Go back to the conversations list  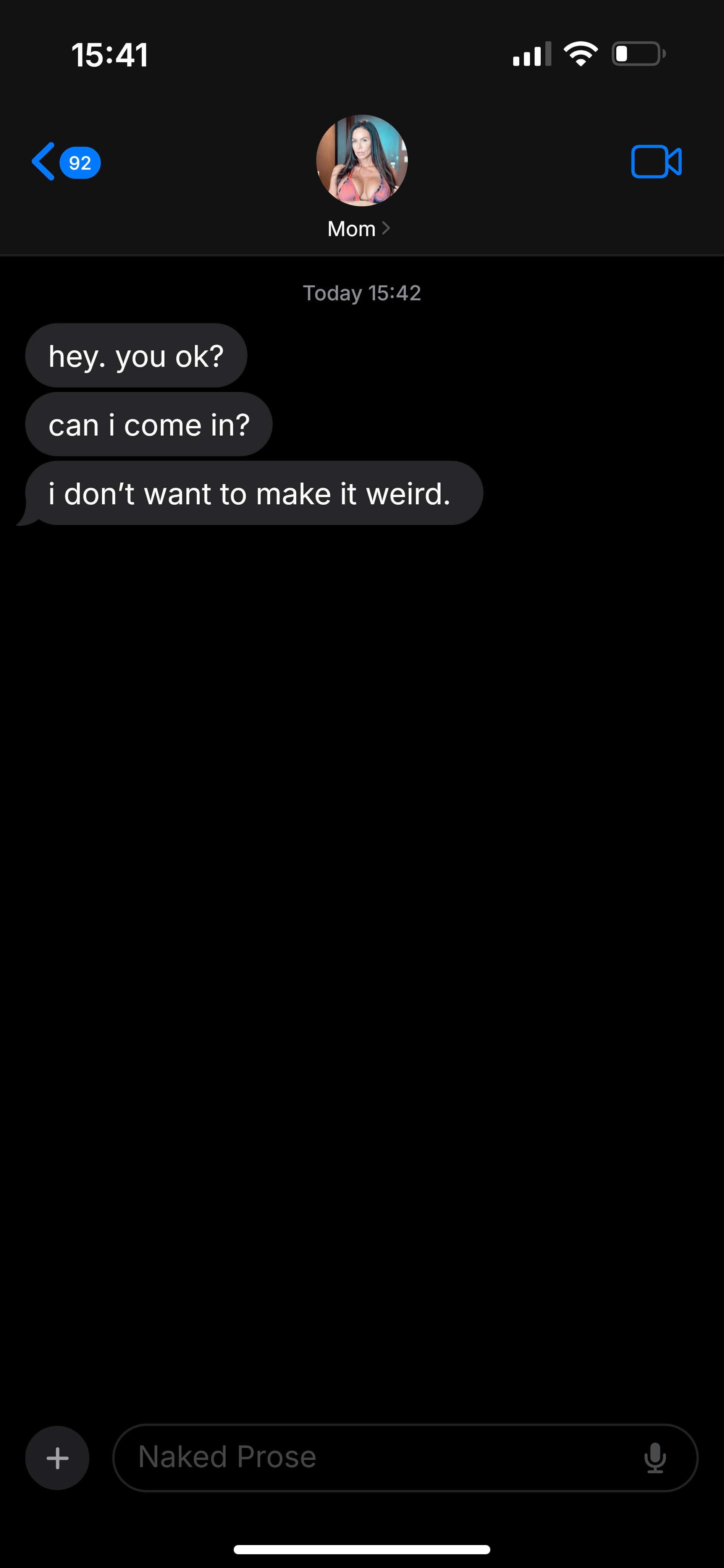[66, 162]
